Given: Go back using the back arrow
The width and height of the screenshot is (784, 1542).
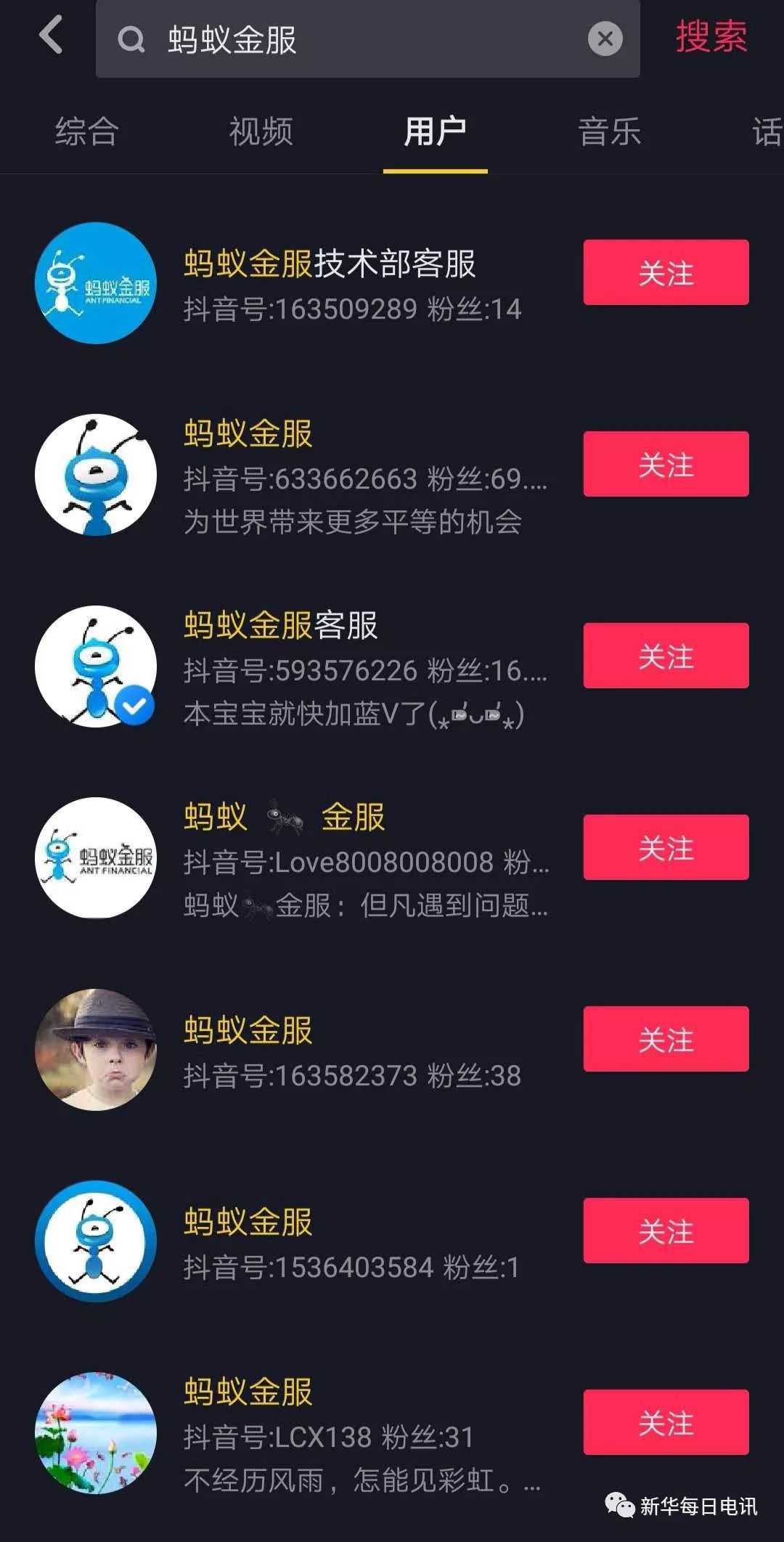Looking at the screenshot, I should [x=51, y=36].
